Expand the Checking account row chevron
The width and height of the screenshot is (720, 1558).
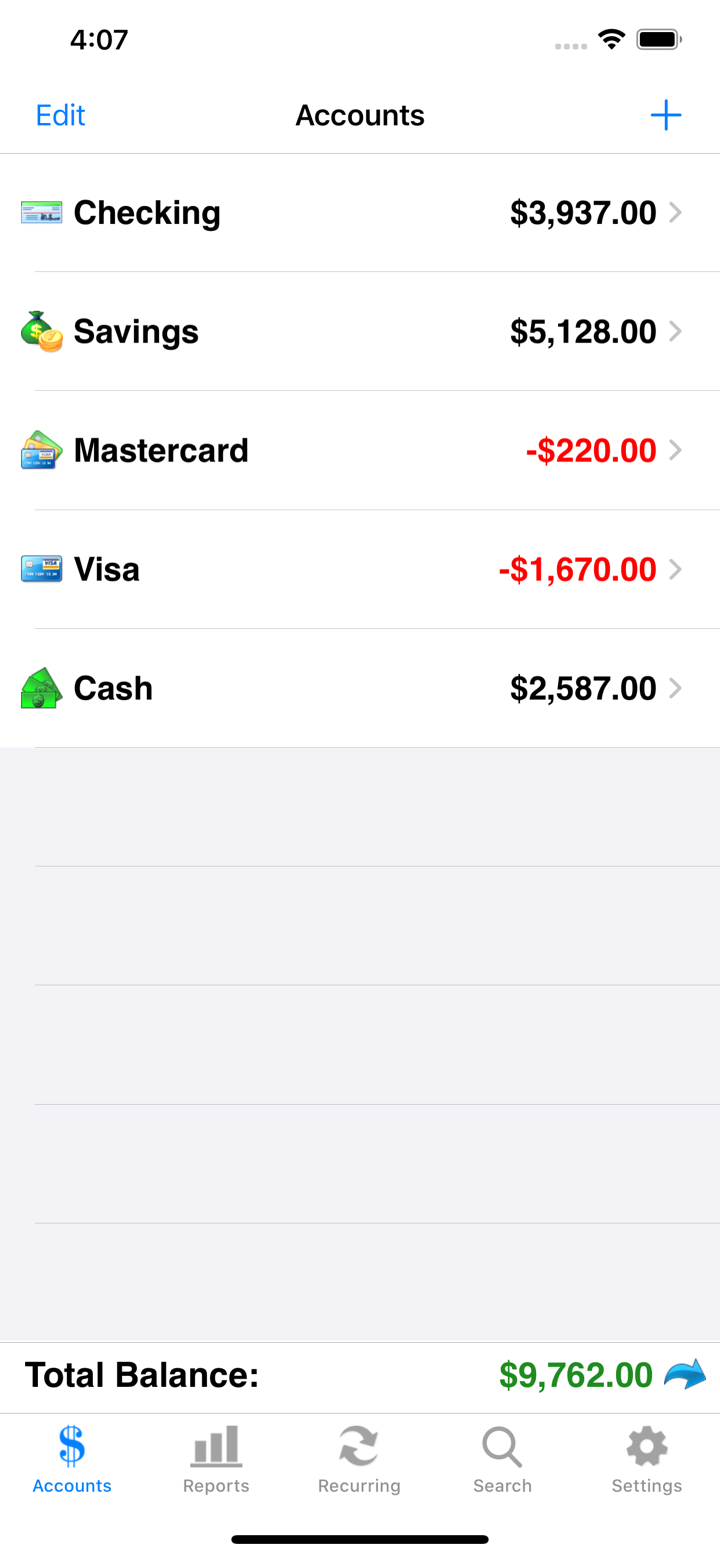[x=676, y=212]
